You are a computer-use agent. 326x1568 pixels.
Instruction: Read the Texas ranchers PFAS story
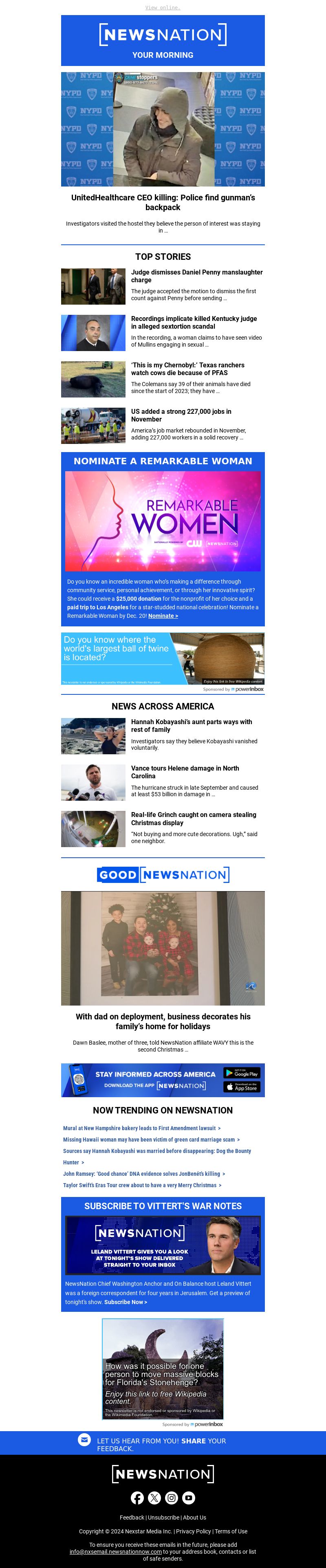187,369
